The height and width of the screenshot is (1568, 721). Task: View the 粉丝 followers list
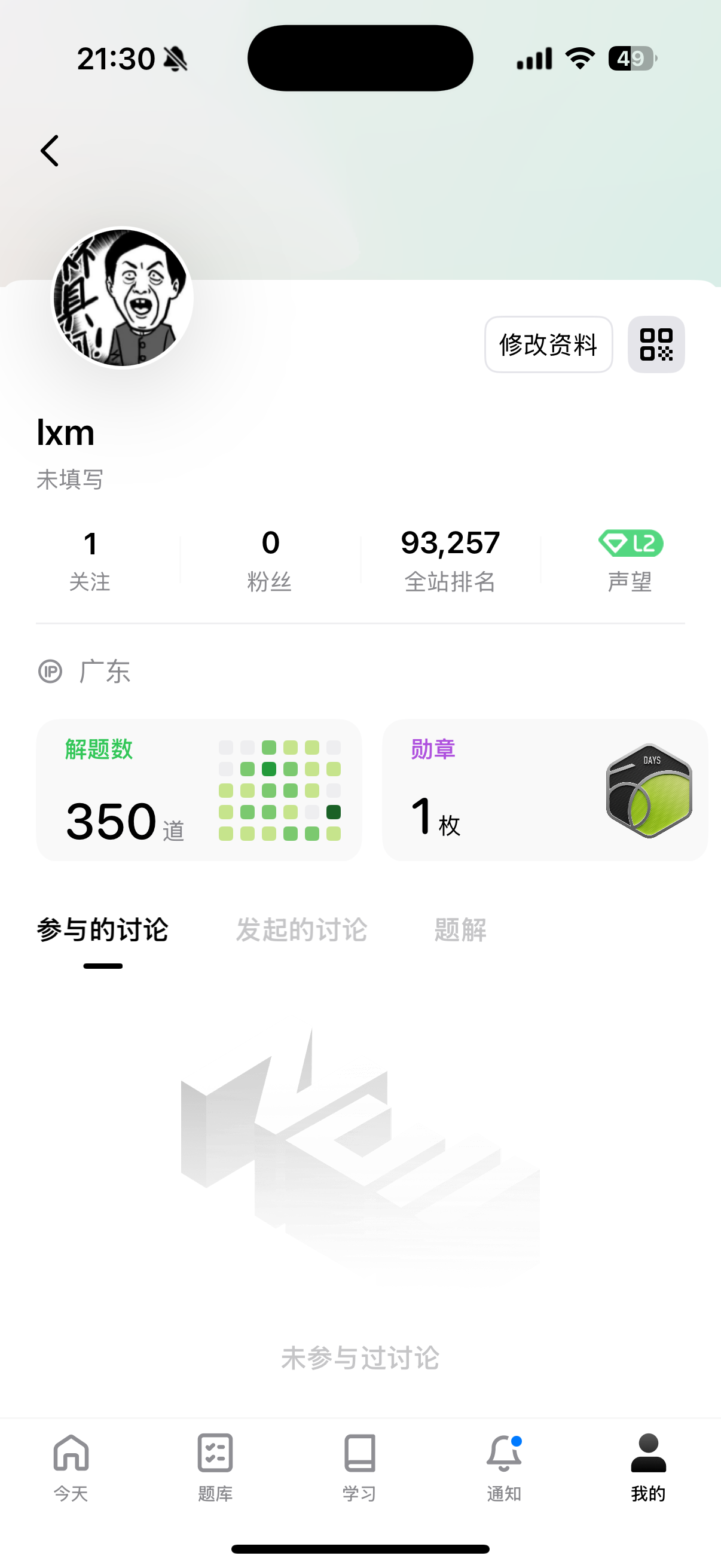(270, 560)
